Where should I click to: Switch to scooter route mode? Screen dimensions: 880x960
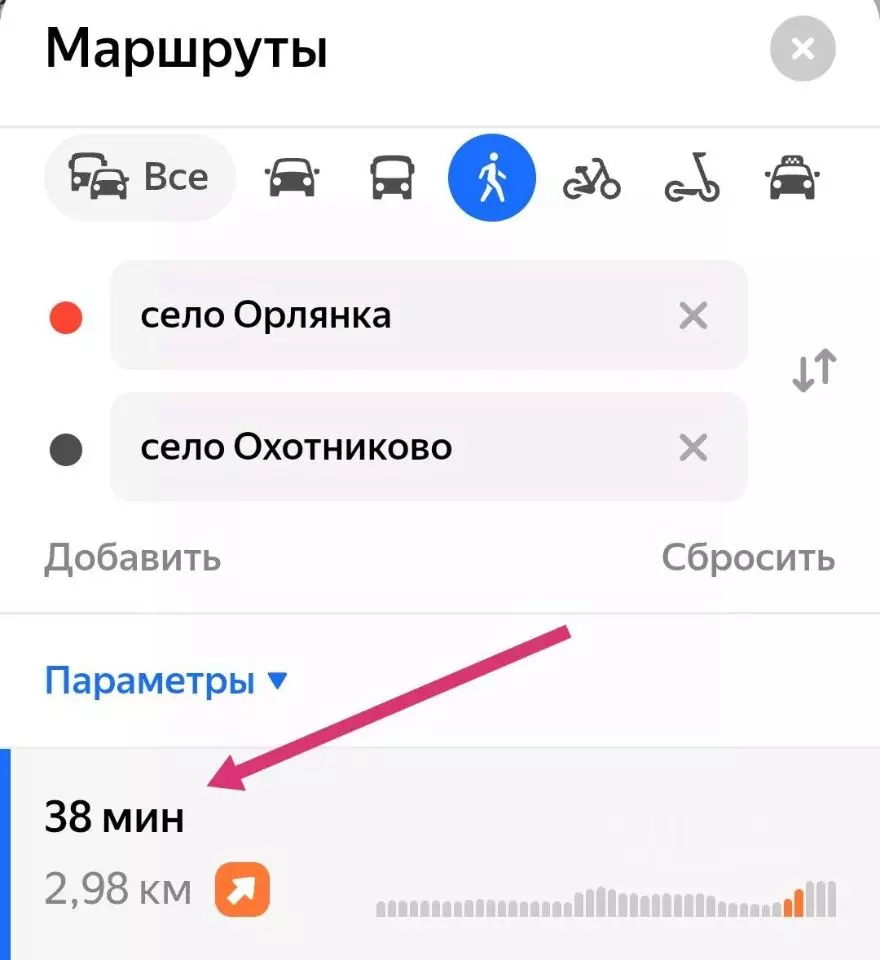(692, 178)
